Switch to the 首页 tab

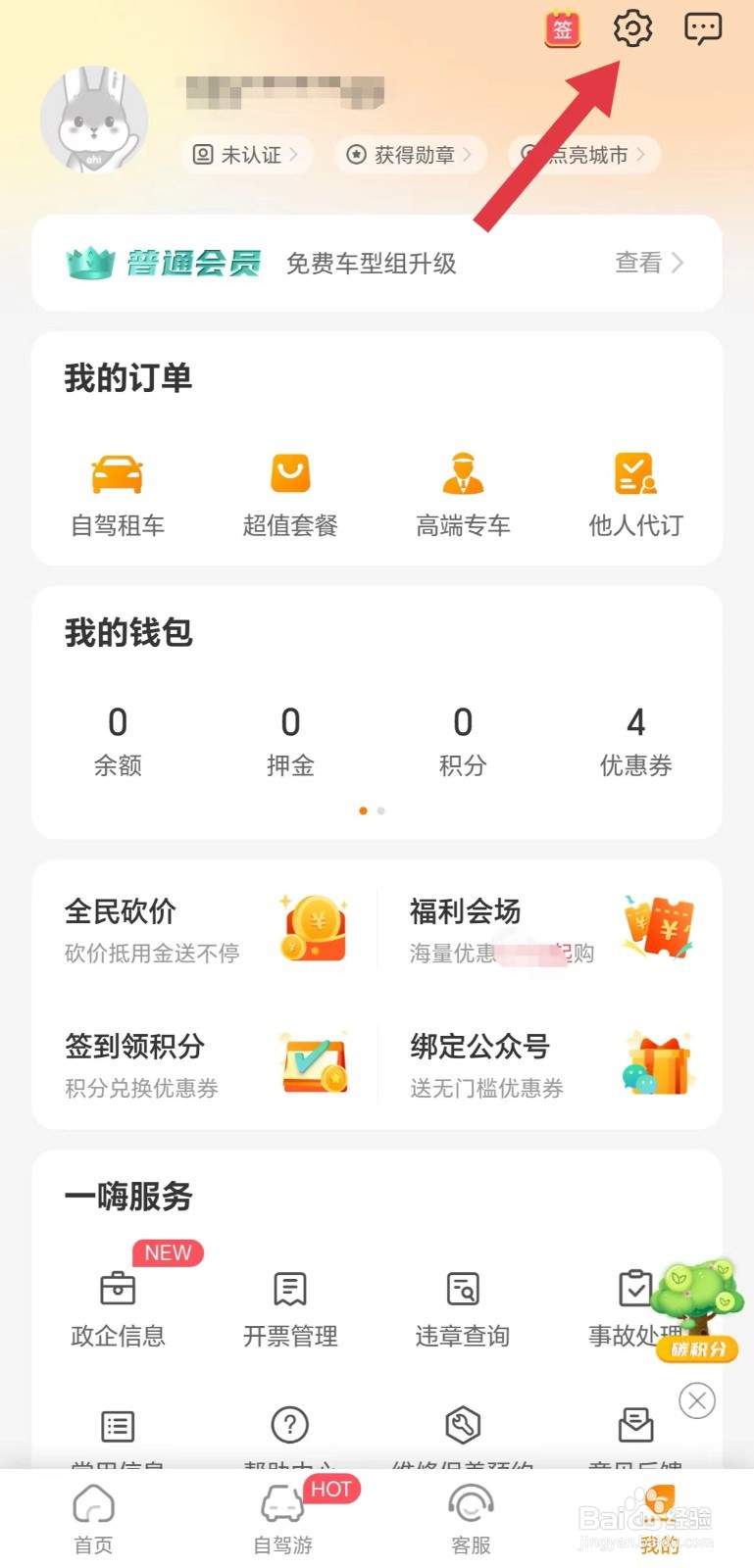tap(94, 1518)
